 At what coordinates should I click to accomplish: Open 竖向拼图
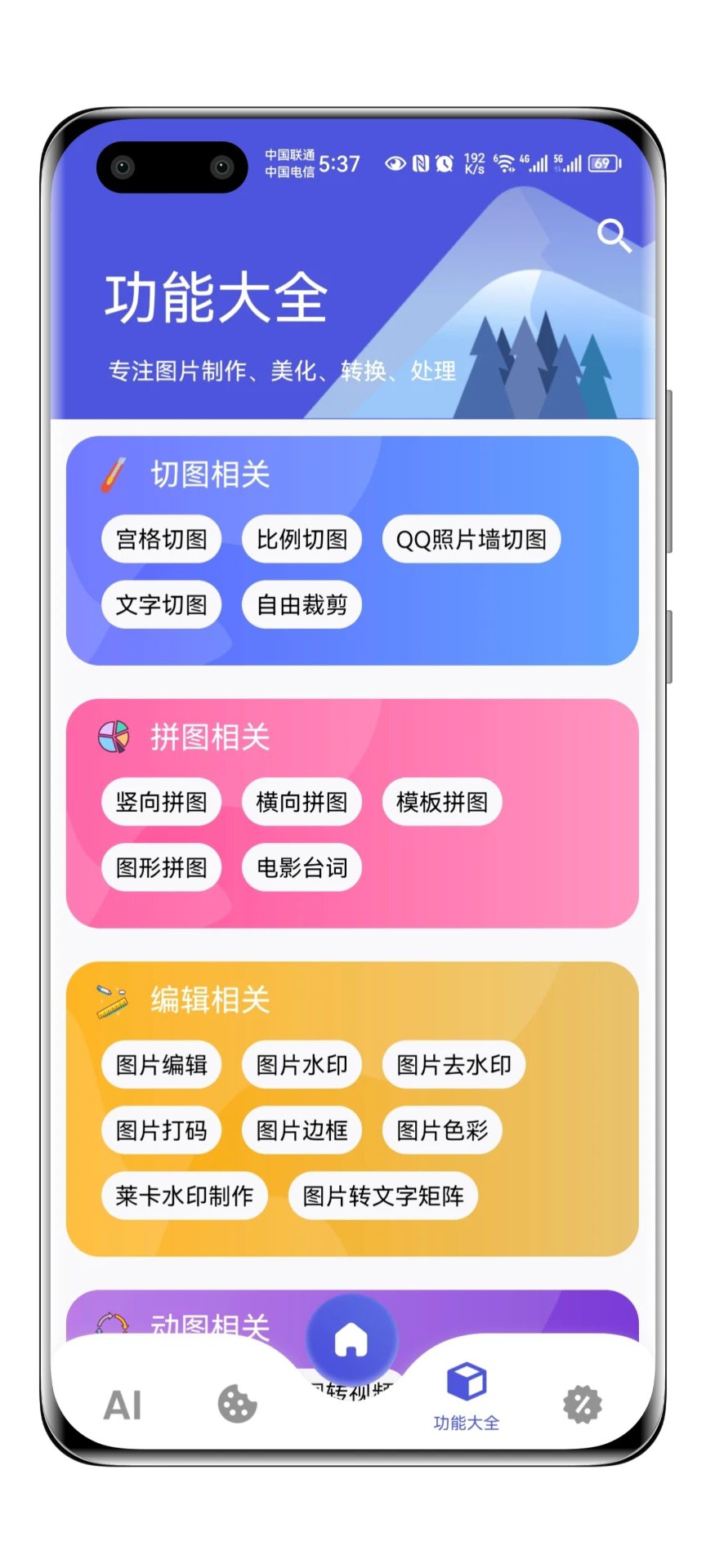pos(161,802)
